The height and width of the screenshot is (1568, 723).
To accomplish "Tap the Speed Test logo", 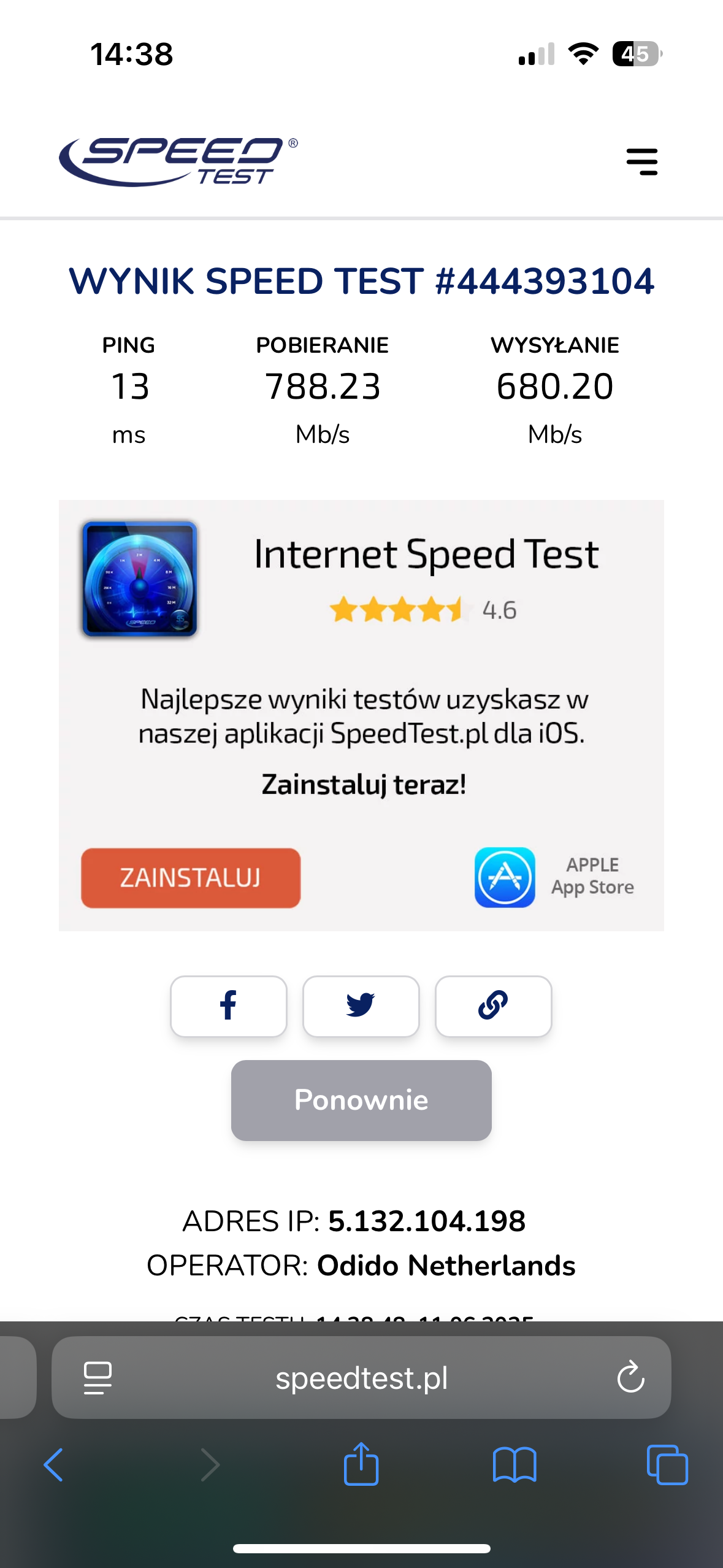I will coord(178,161).
